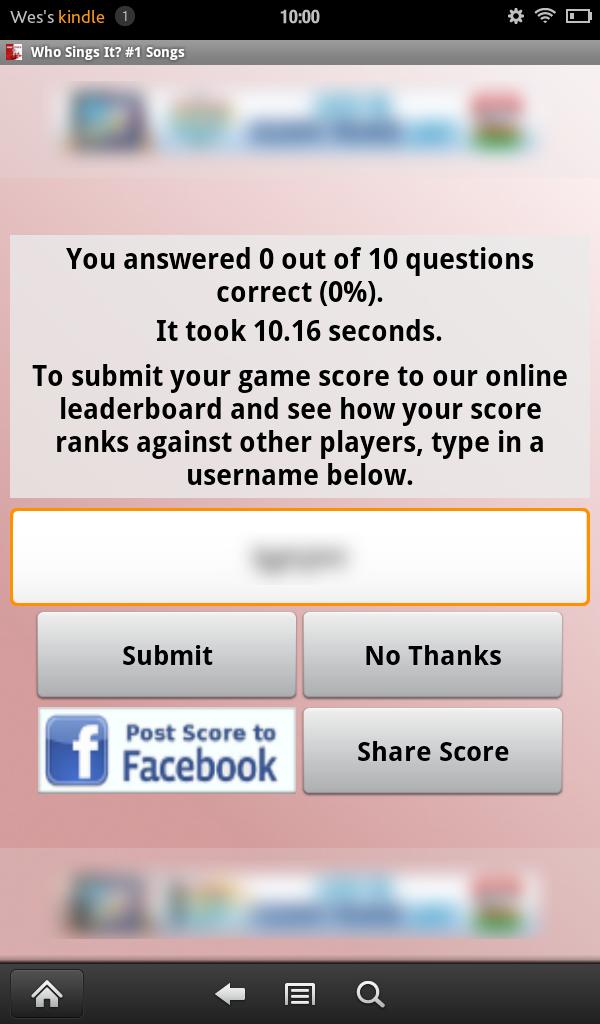Post score to Facebook

(x=167, y=751)
